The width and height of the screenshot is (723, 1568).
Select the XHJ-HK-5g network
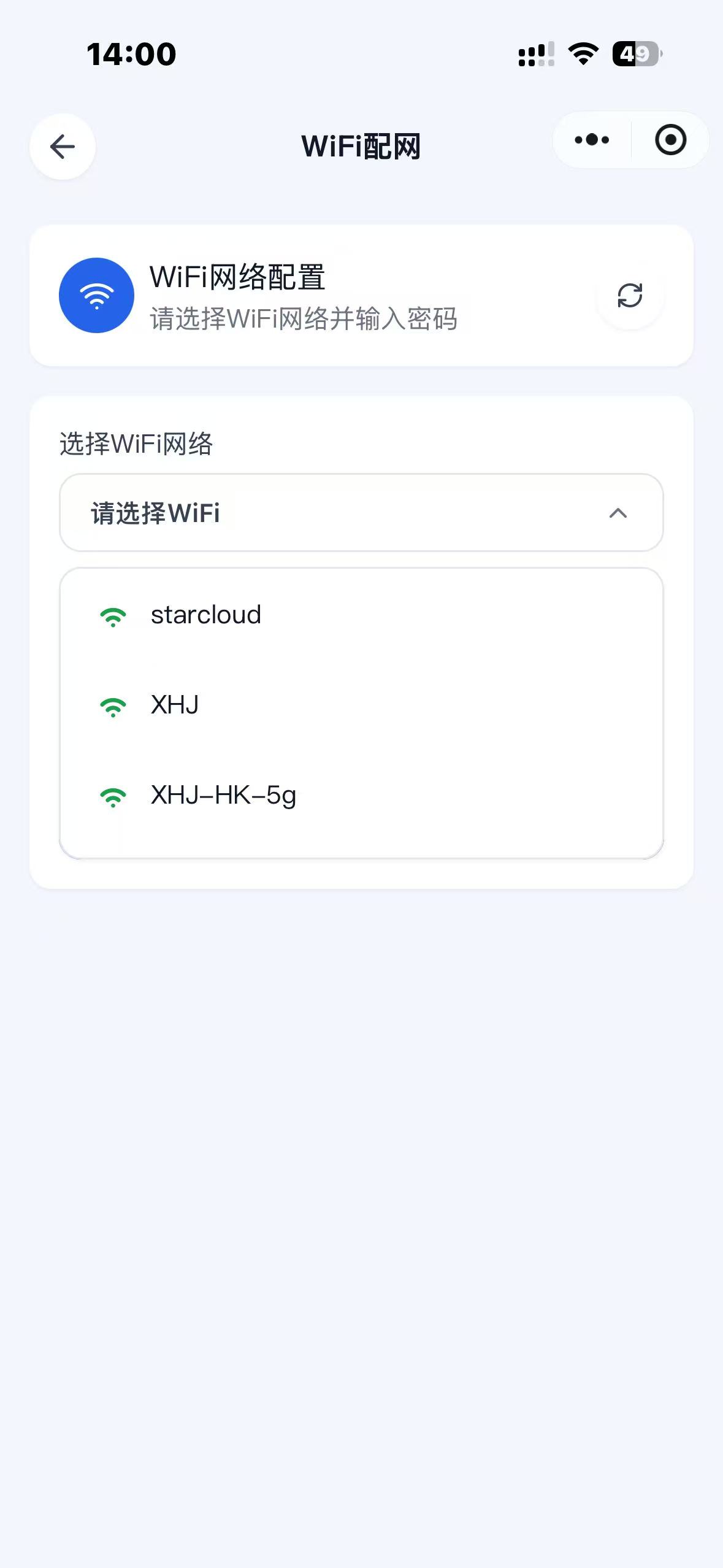coord(223,796)
